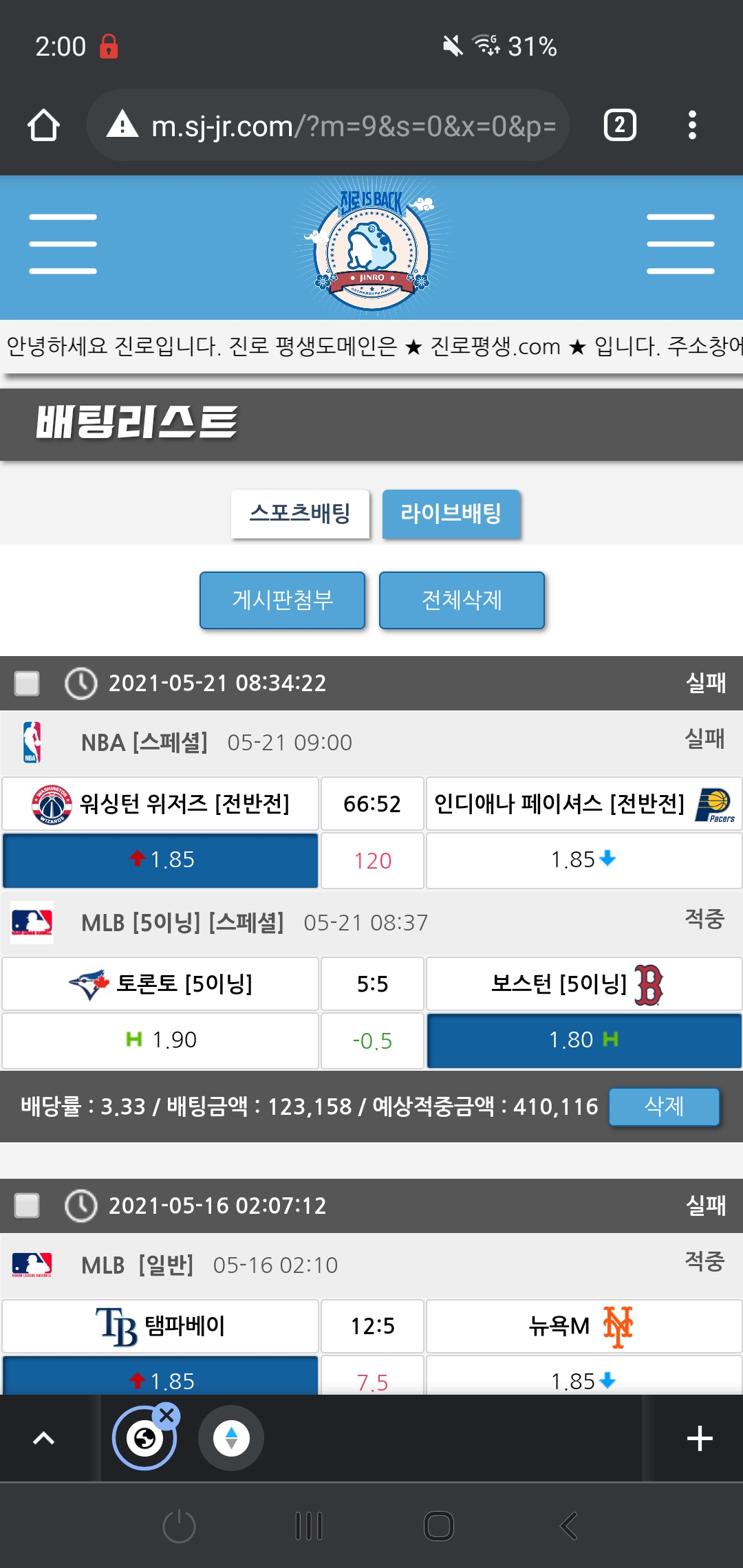Image resolution: width=743 pixels, height=1568 pixels.
Task: Delete the bet with odds 3.33
Action: pos(664,1107)
